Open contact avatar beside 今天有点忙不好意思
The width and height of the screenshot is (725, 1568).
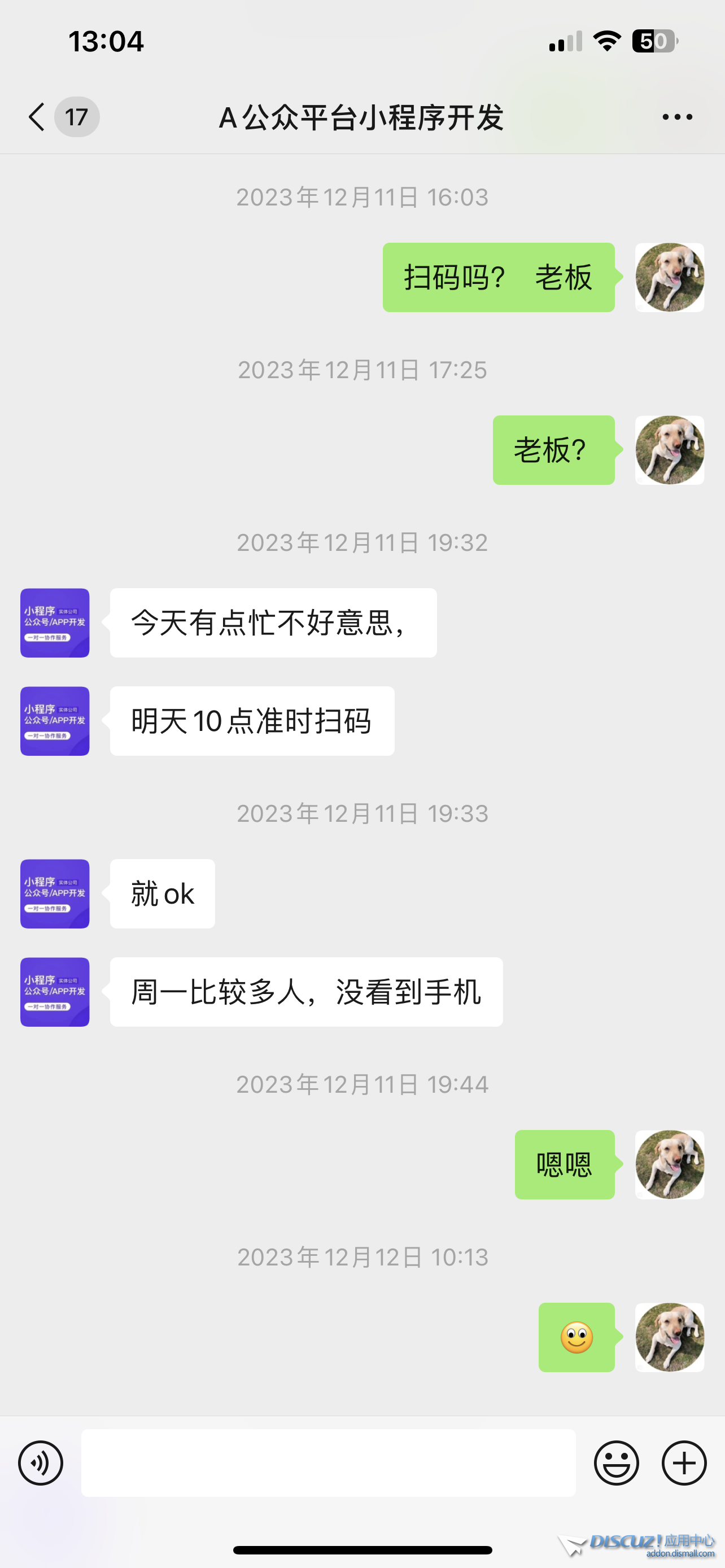coord(55,623)
